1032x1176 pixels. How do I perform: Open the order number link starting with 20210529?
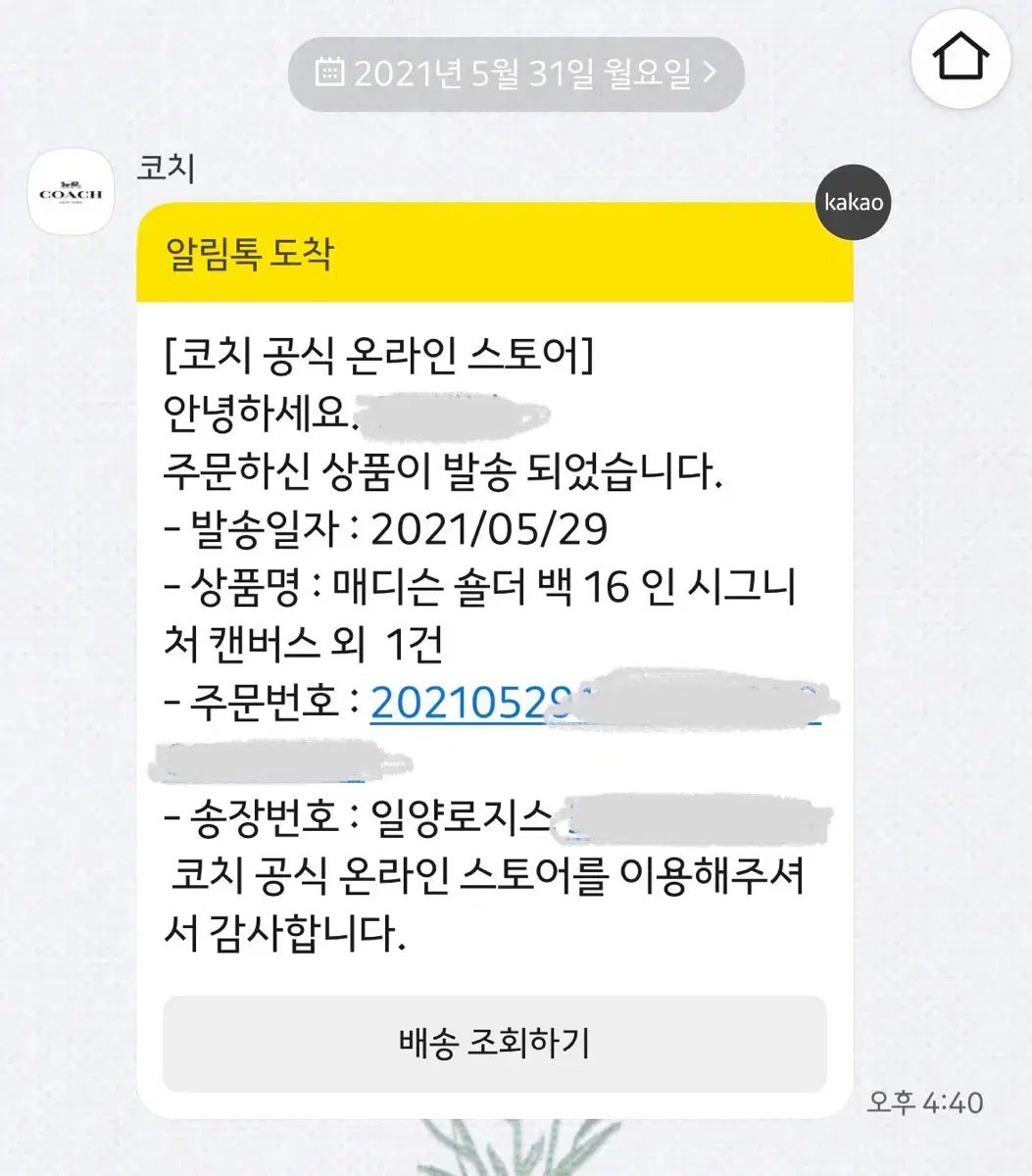[x=470, y=702]
